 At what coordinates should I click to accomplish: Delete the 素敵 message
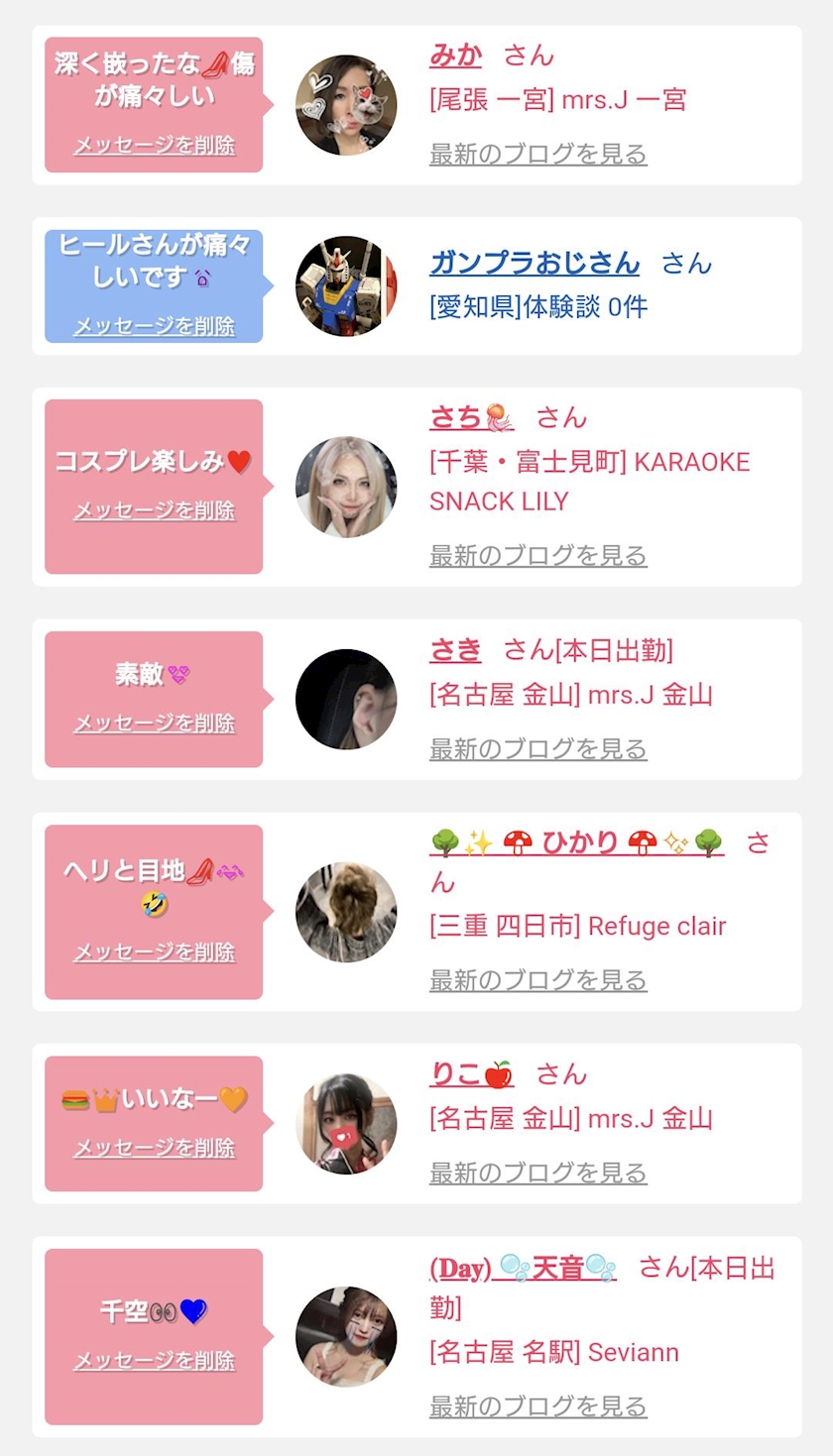tap(154, 724)
